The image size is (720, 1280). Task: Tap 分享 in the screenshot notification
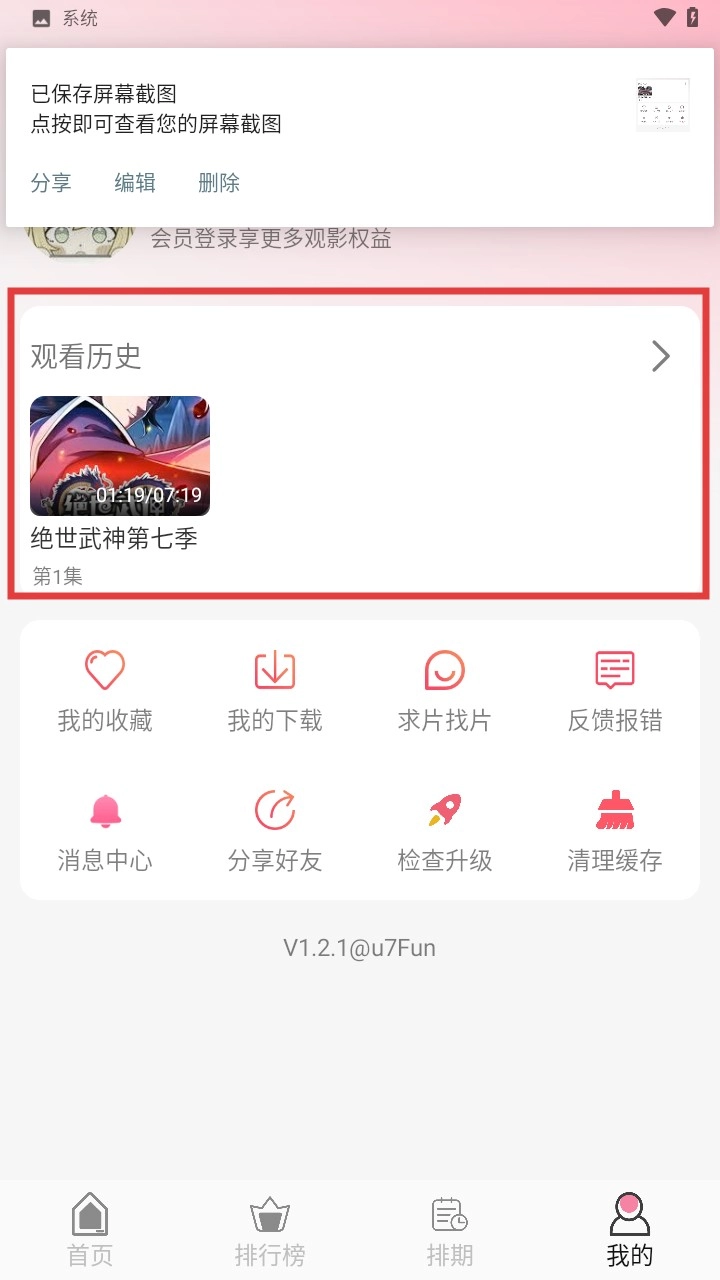click(x=51, y=183)
